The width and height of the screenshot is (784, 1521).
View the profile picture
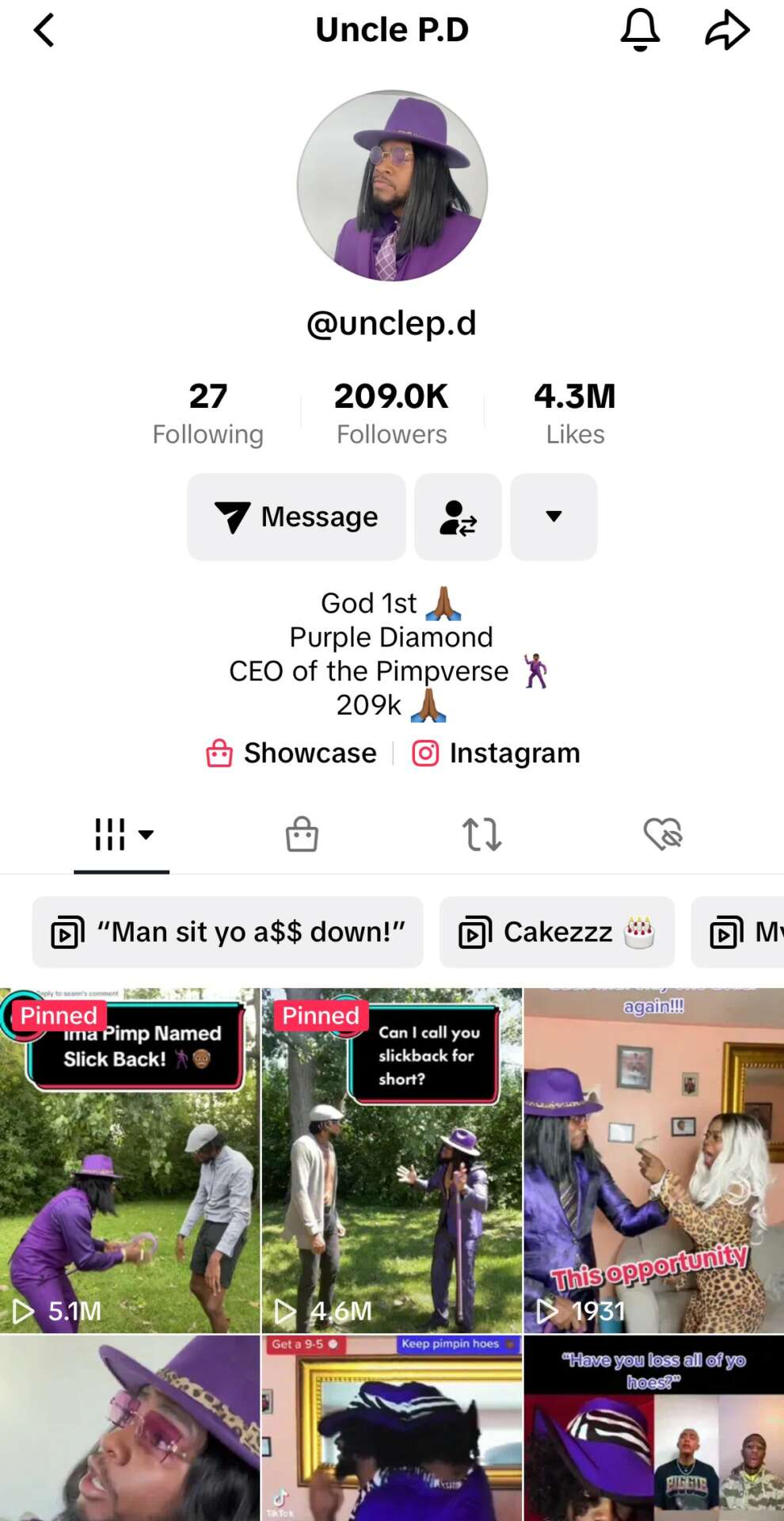pyautogui.click(x=392, y=185)
